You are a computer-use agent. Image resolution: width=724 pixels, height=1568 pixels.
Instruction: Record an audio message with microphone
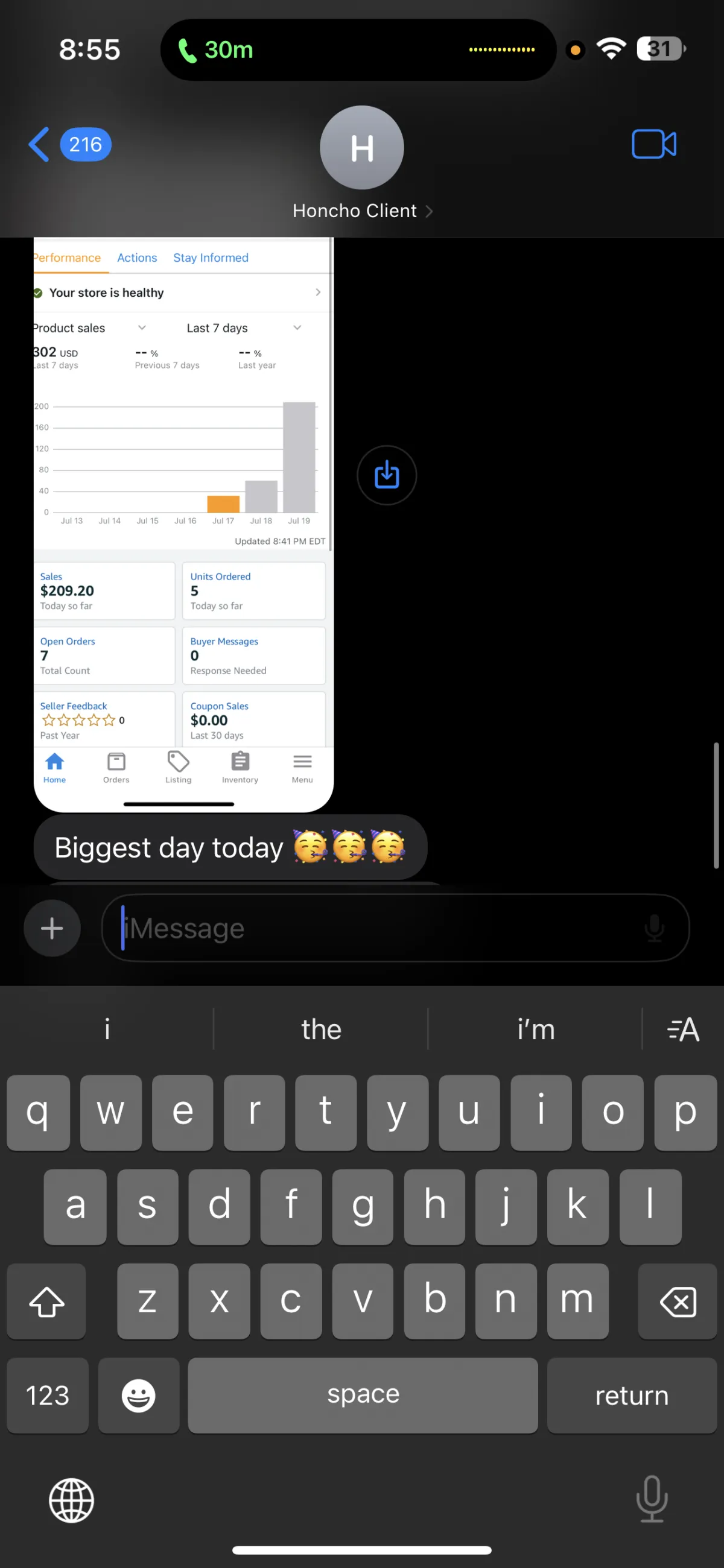(x=655, y=928)
